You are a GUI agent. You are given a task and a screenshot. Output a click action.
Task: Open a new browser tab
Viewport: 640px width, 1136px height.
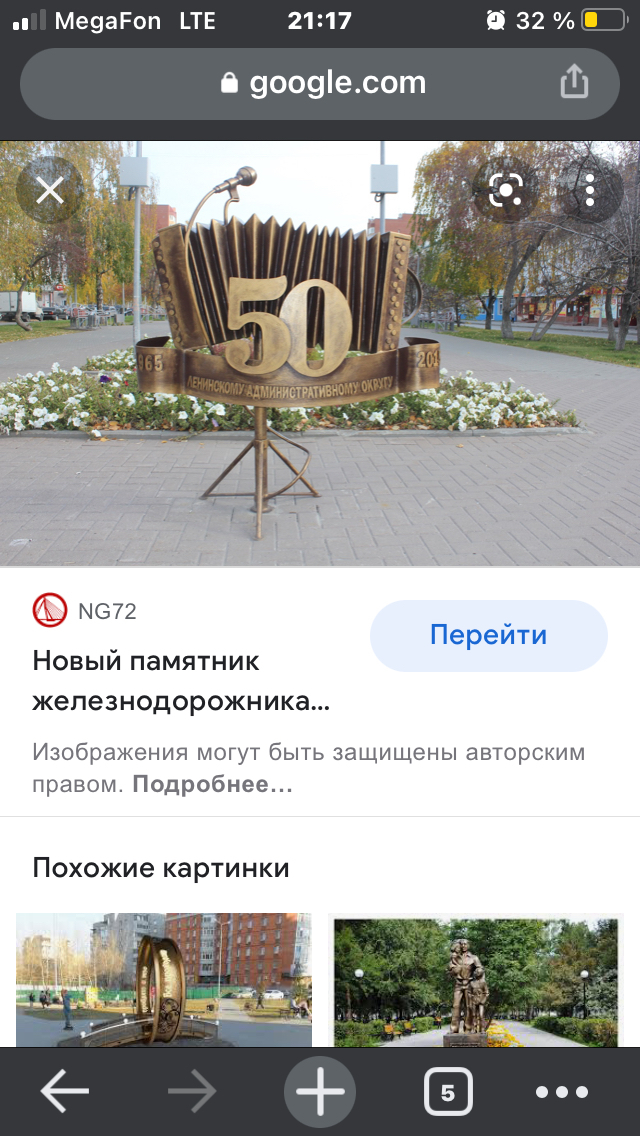pyautogui.click(x=320, y=1092)
